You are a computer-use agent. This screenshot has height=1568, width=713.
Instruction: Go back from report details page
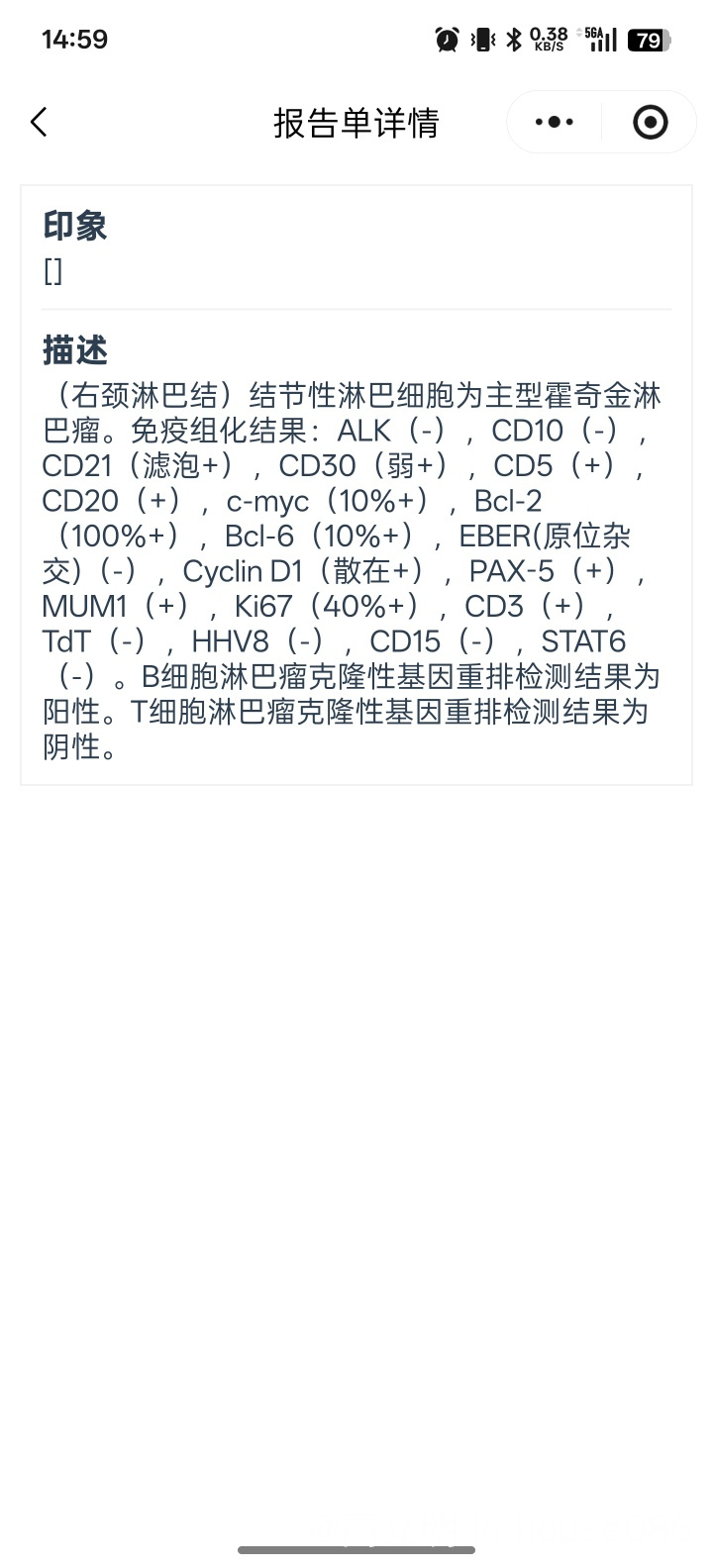39,123
